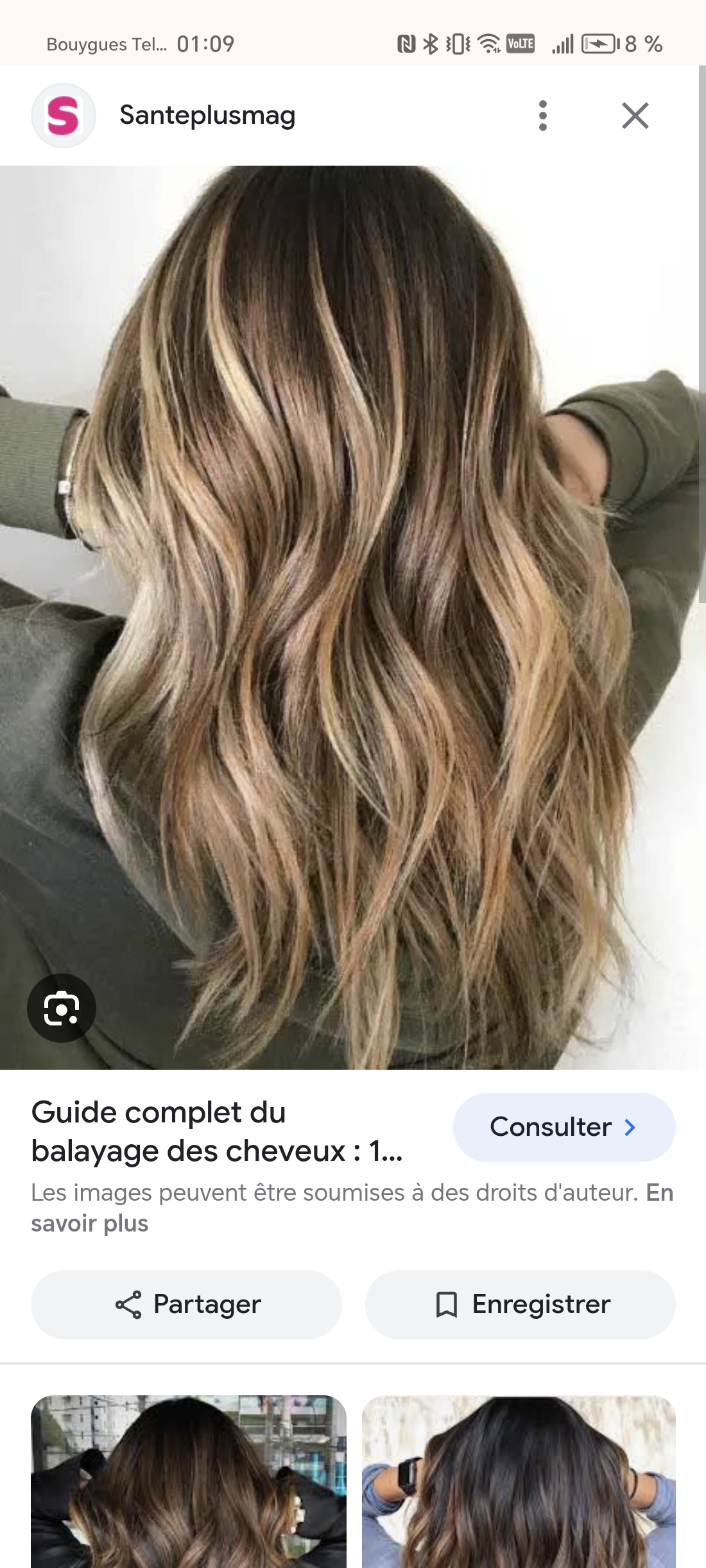Open the "En savoir plus" copyright link

pyautogui.click(x=90, y=1224)
